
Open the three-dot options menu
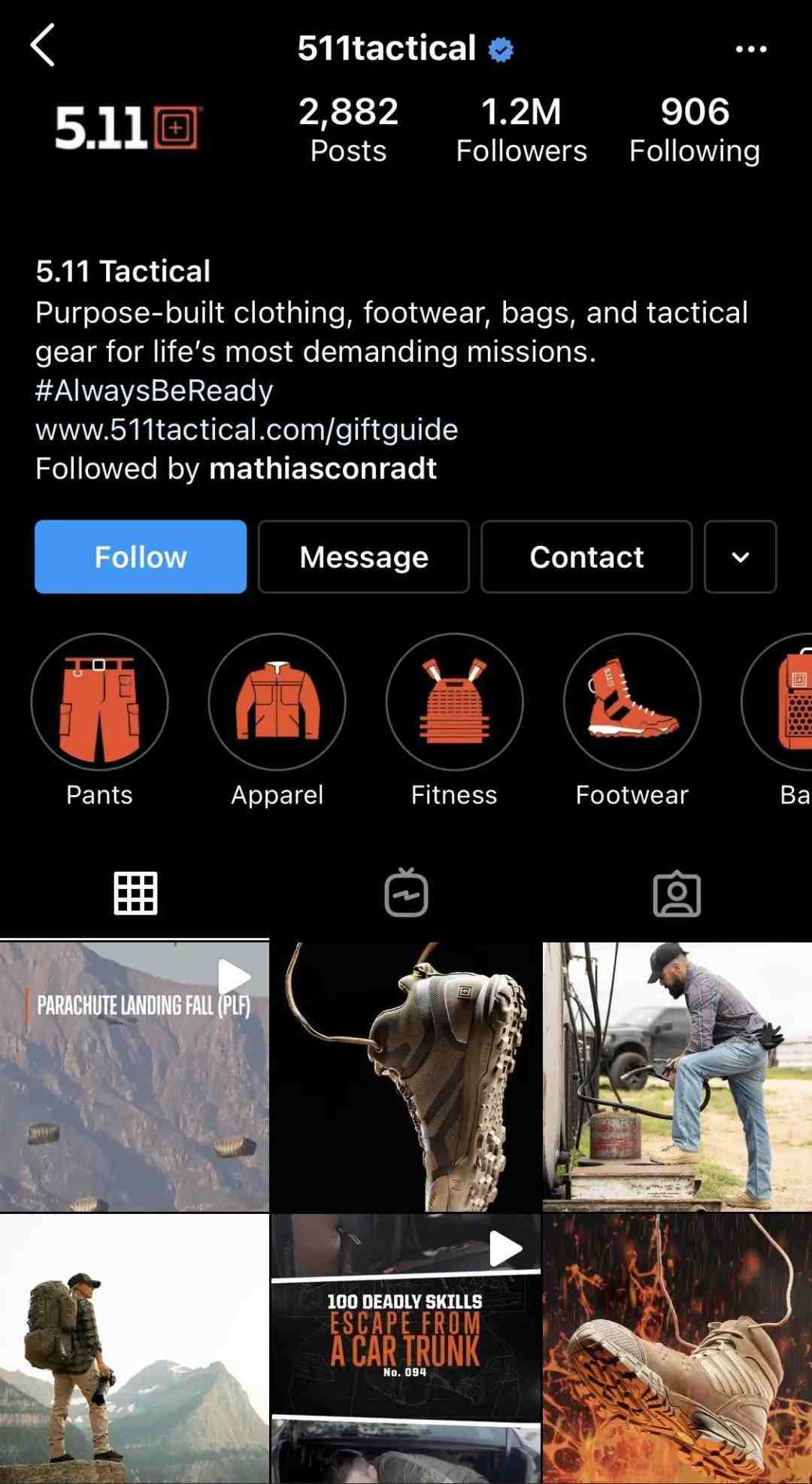click(x=750, y=49)
